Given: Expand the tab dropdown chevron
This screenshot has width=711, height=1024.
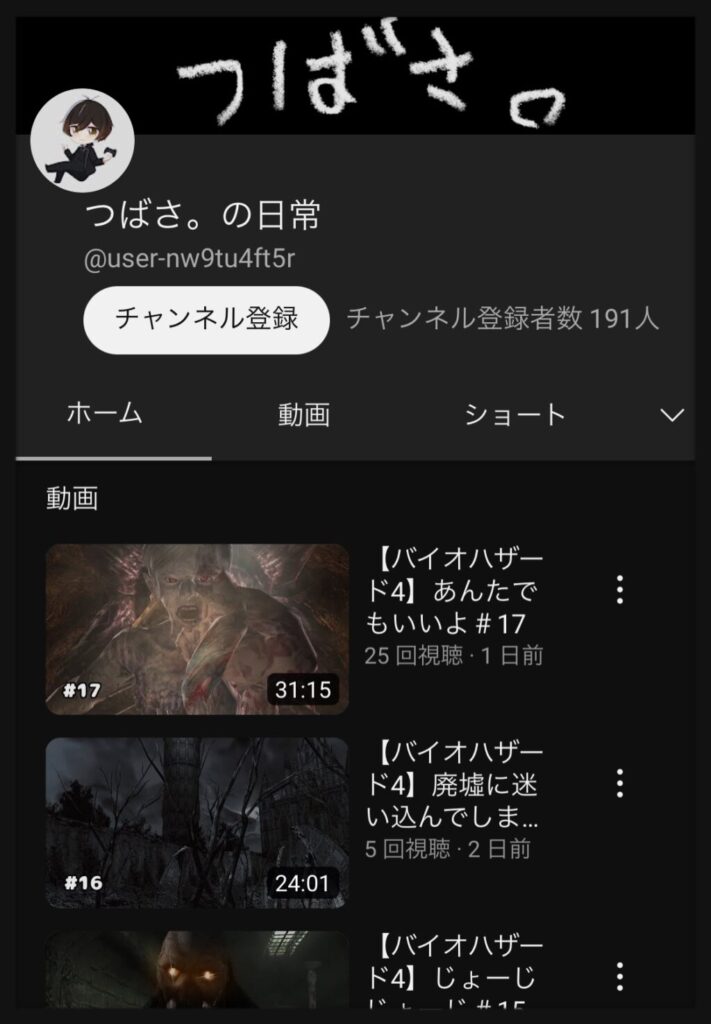Looking at the screenshot, I should point(673,415).
